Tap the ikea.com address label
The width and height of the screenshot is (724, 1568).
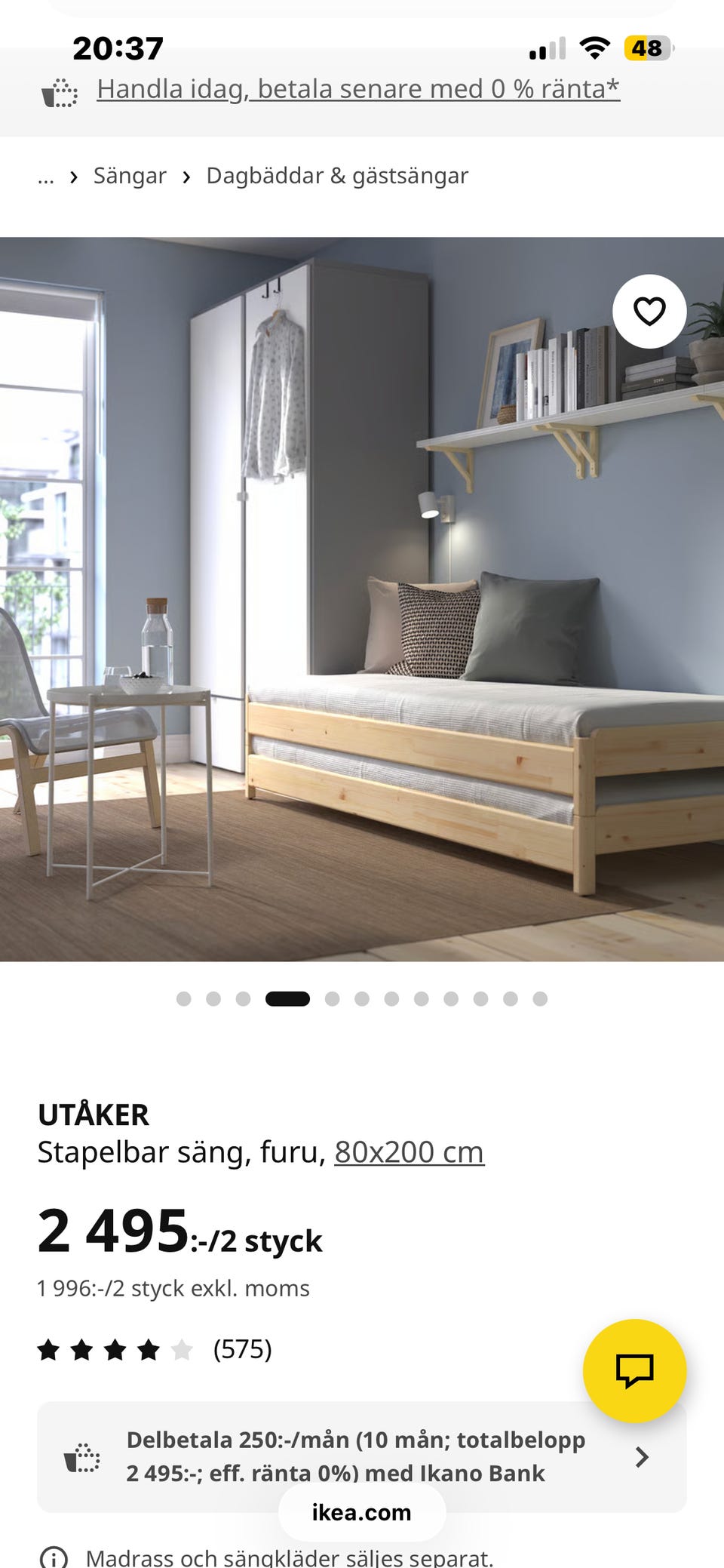click(362, 1511)
